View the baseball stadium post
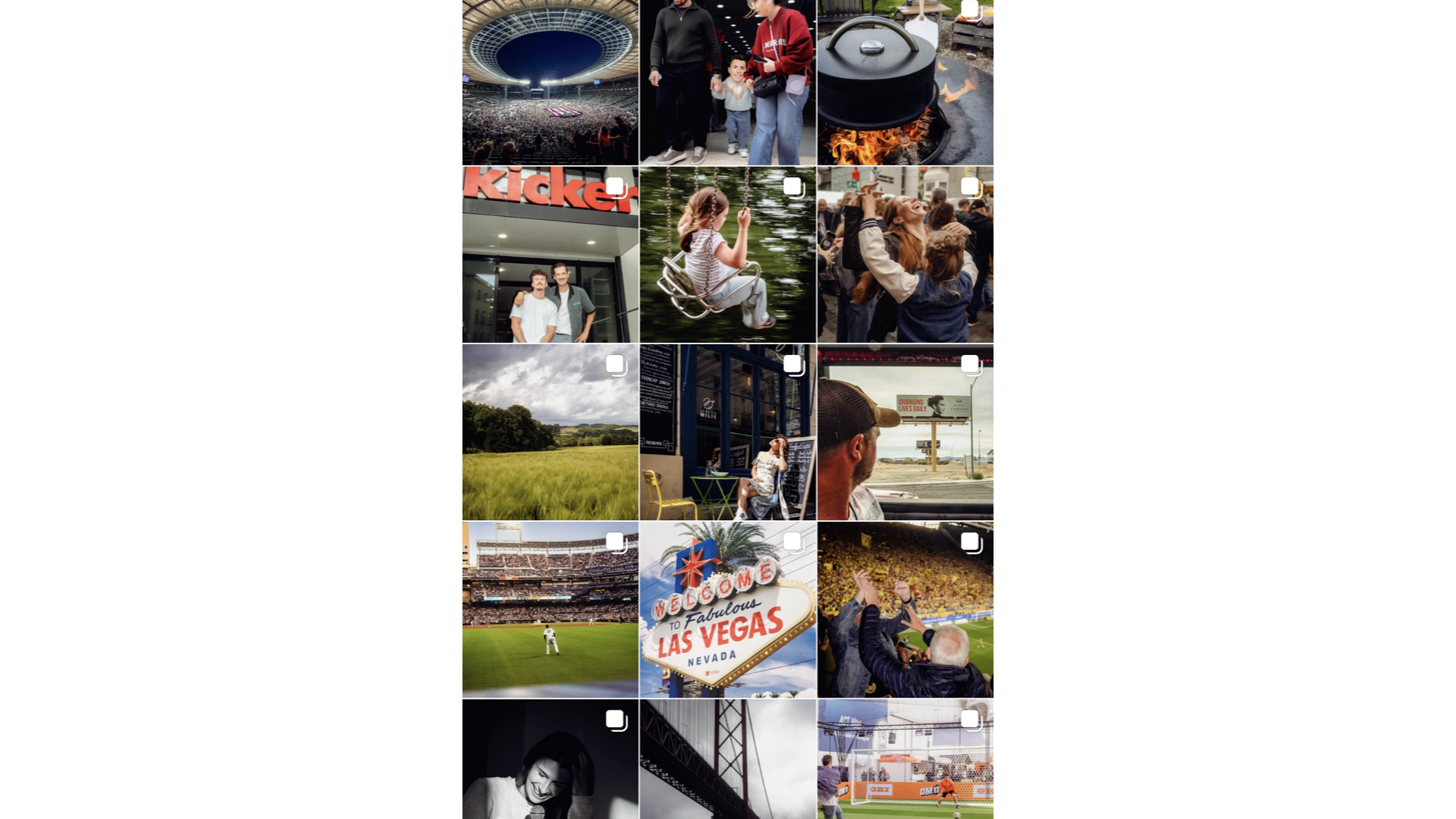Image resolution: width=1456 pixels, height=819 pixels. (550, 609)
